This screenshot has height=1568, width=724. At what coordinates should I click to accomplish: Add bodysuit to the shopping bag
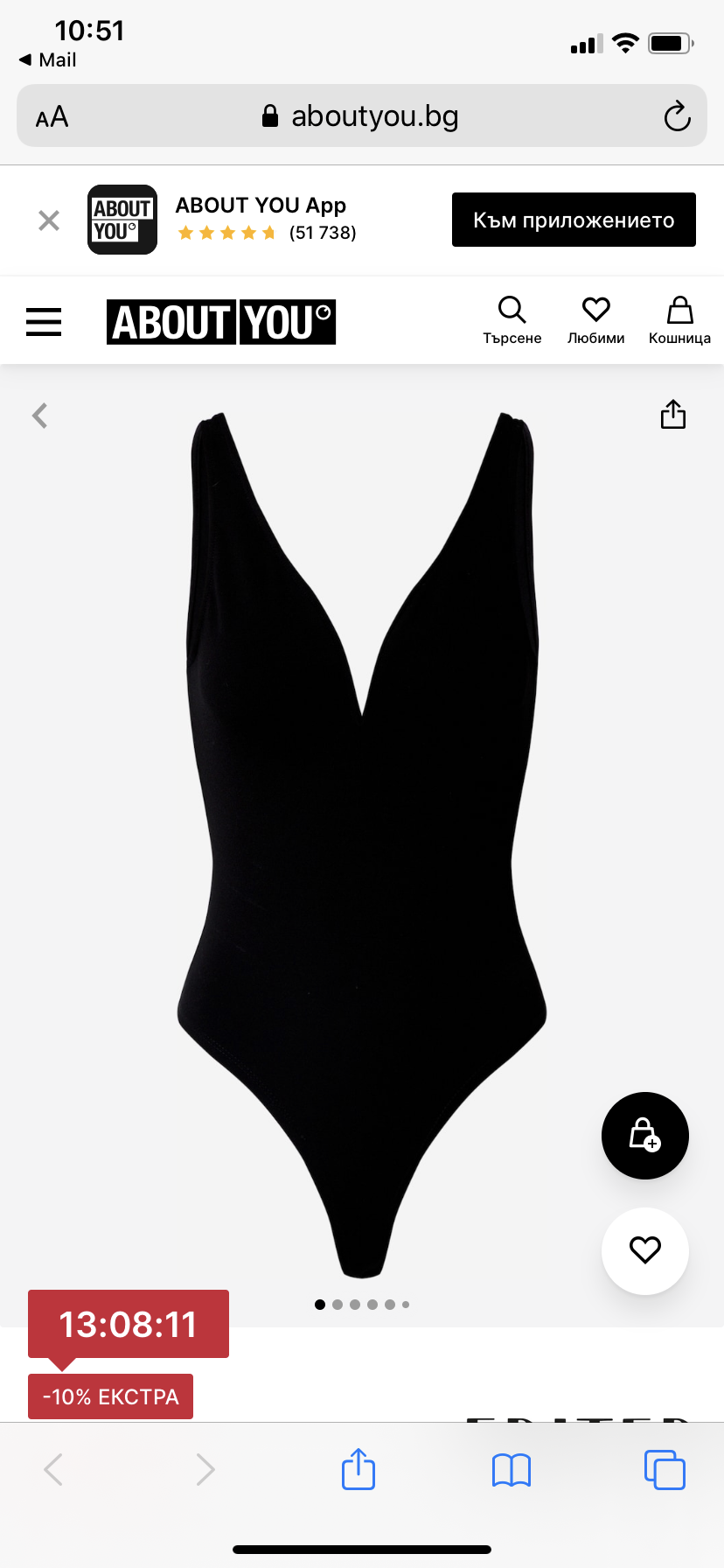click(645, 1136)
